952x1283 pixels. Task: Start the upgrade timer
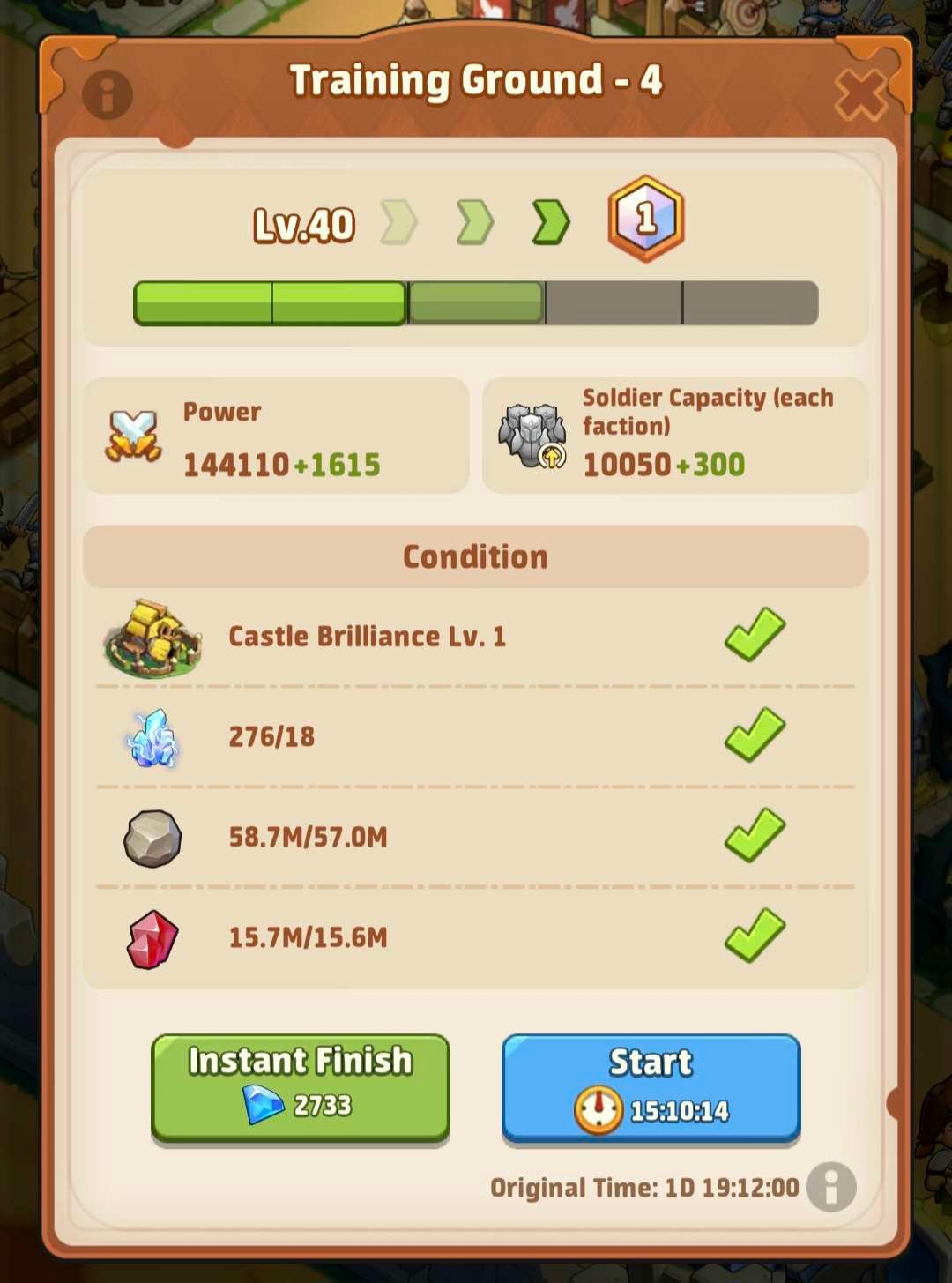(651, 1087)
